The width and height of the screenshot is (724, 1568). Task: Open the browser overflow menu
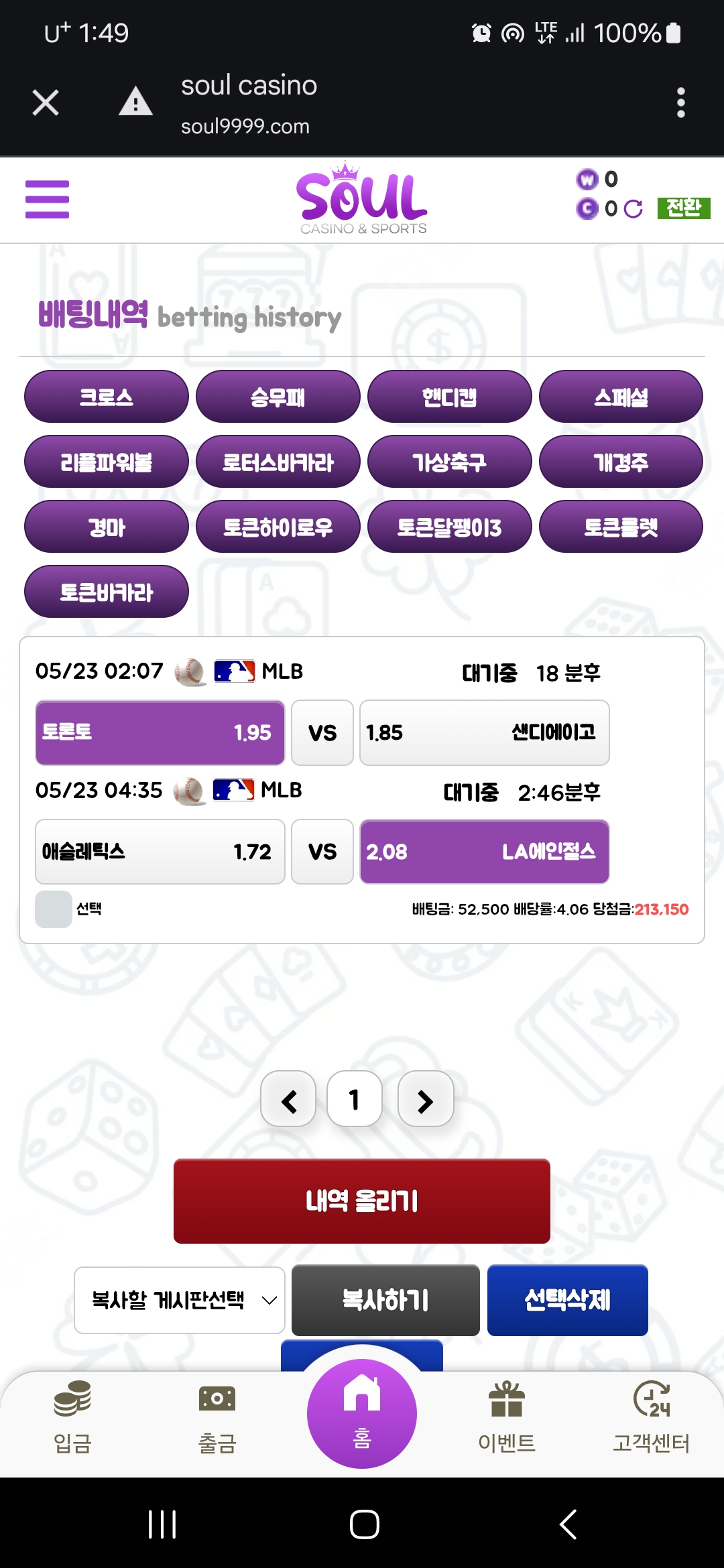point(680,103)
